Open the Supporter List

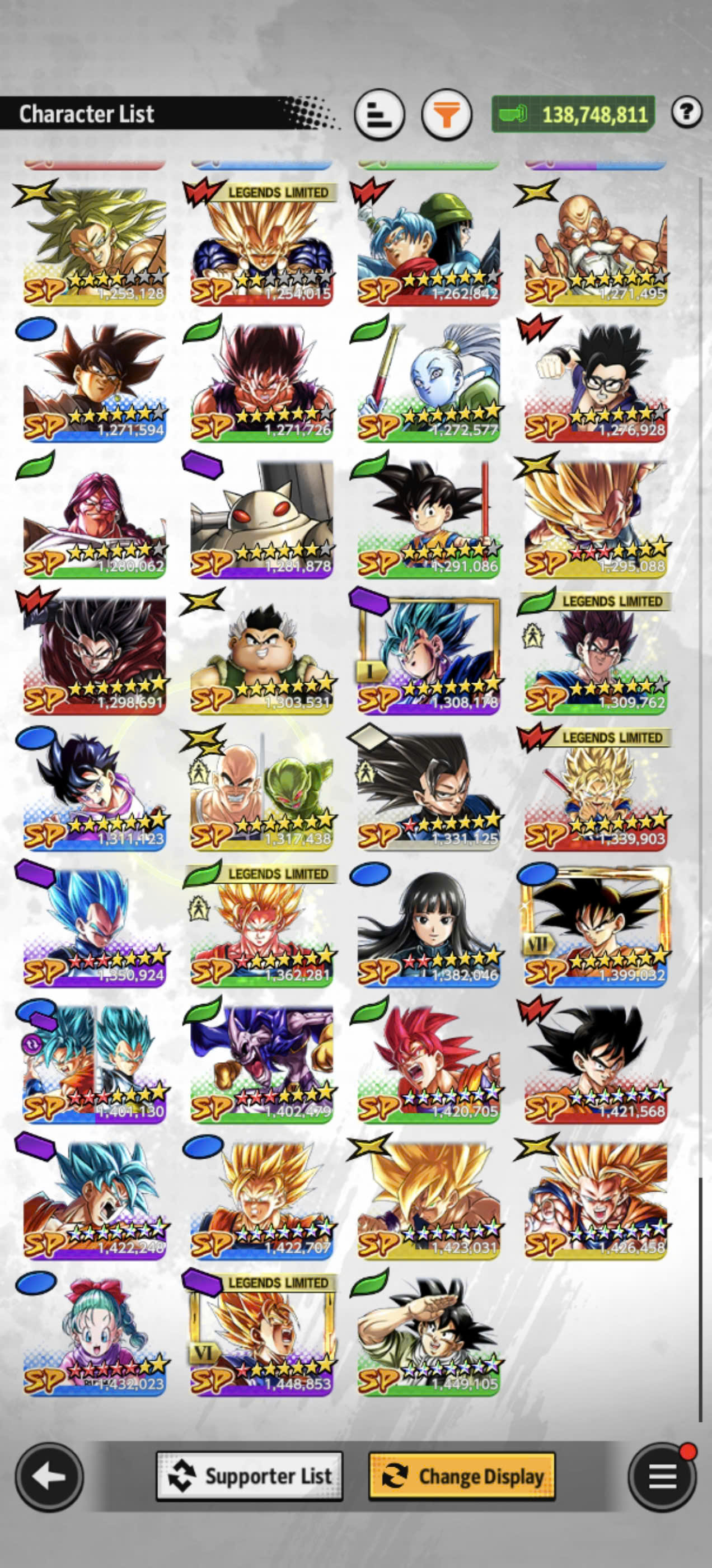click(250, 1476)
